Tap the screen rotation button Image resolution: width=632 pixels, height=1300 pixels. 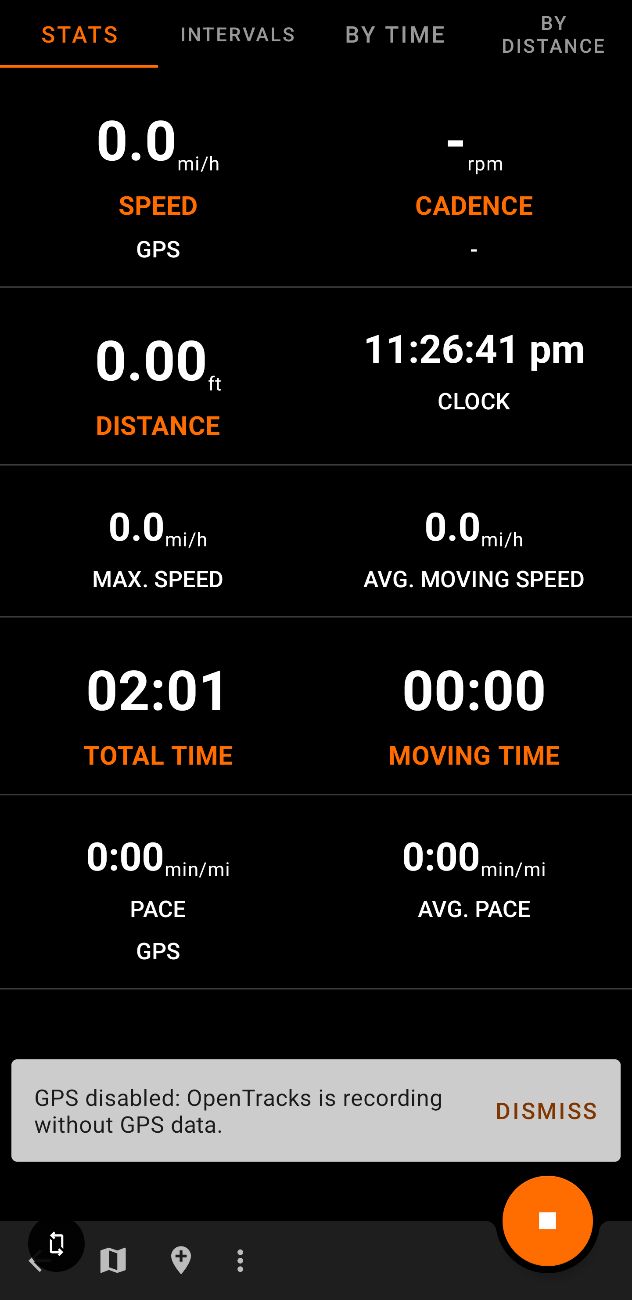click(x=56, y=1244)
